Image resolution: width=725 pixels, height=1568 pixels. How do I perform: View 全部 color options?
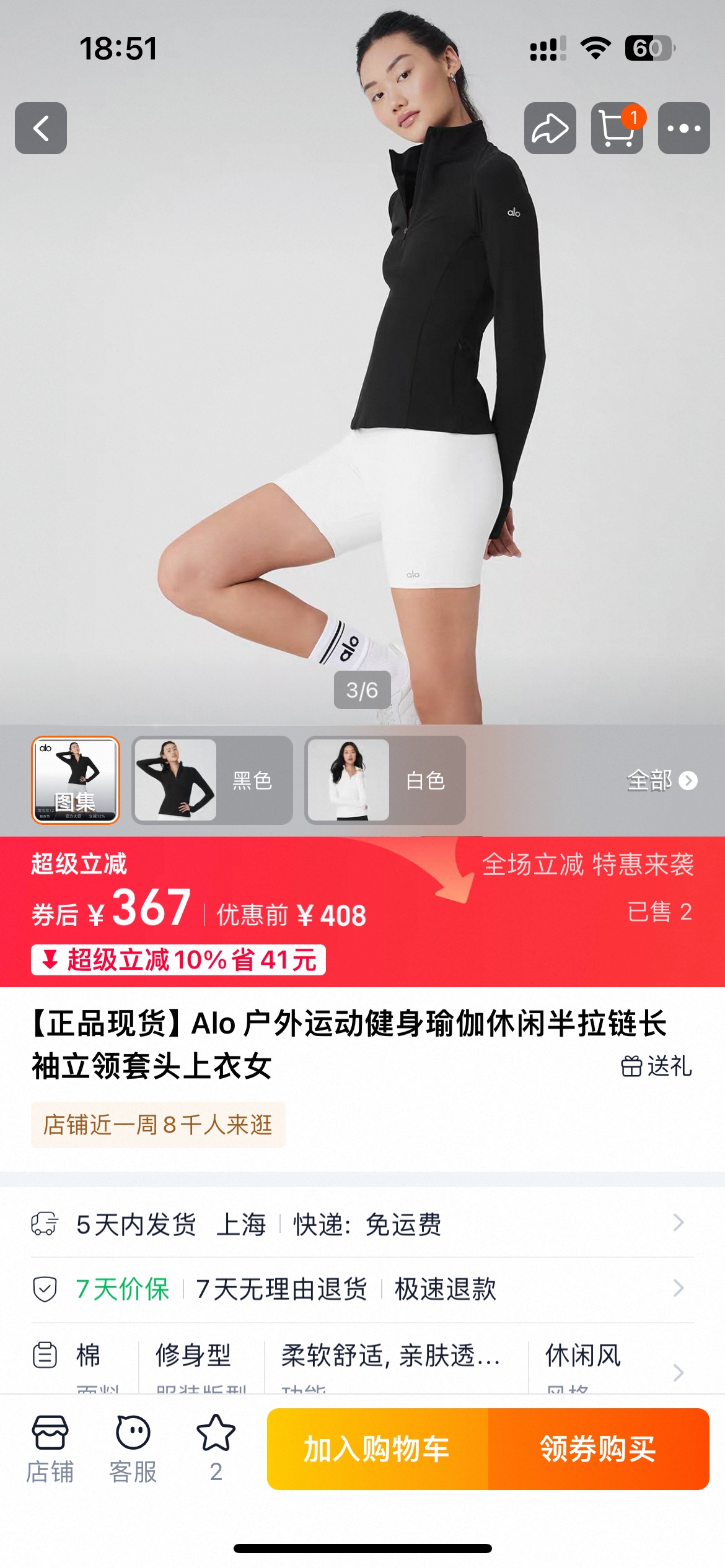[661, 780]
